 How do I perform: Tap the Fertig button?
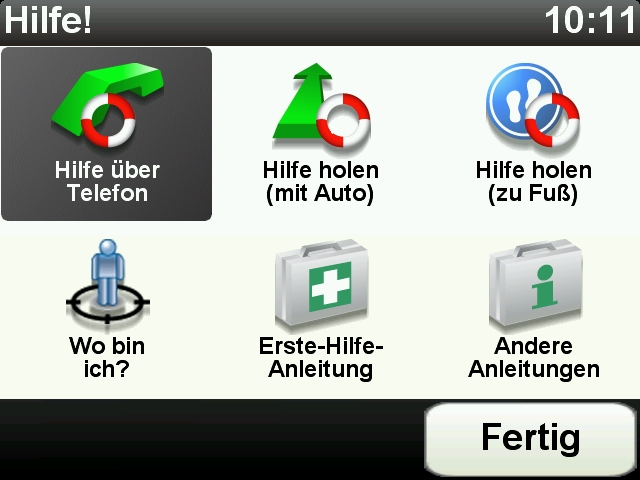(530, 438)
